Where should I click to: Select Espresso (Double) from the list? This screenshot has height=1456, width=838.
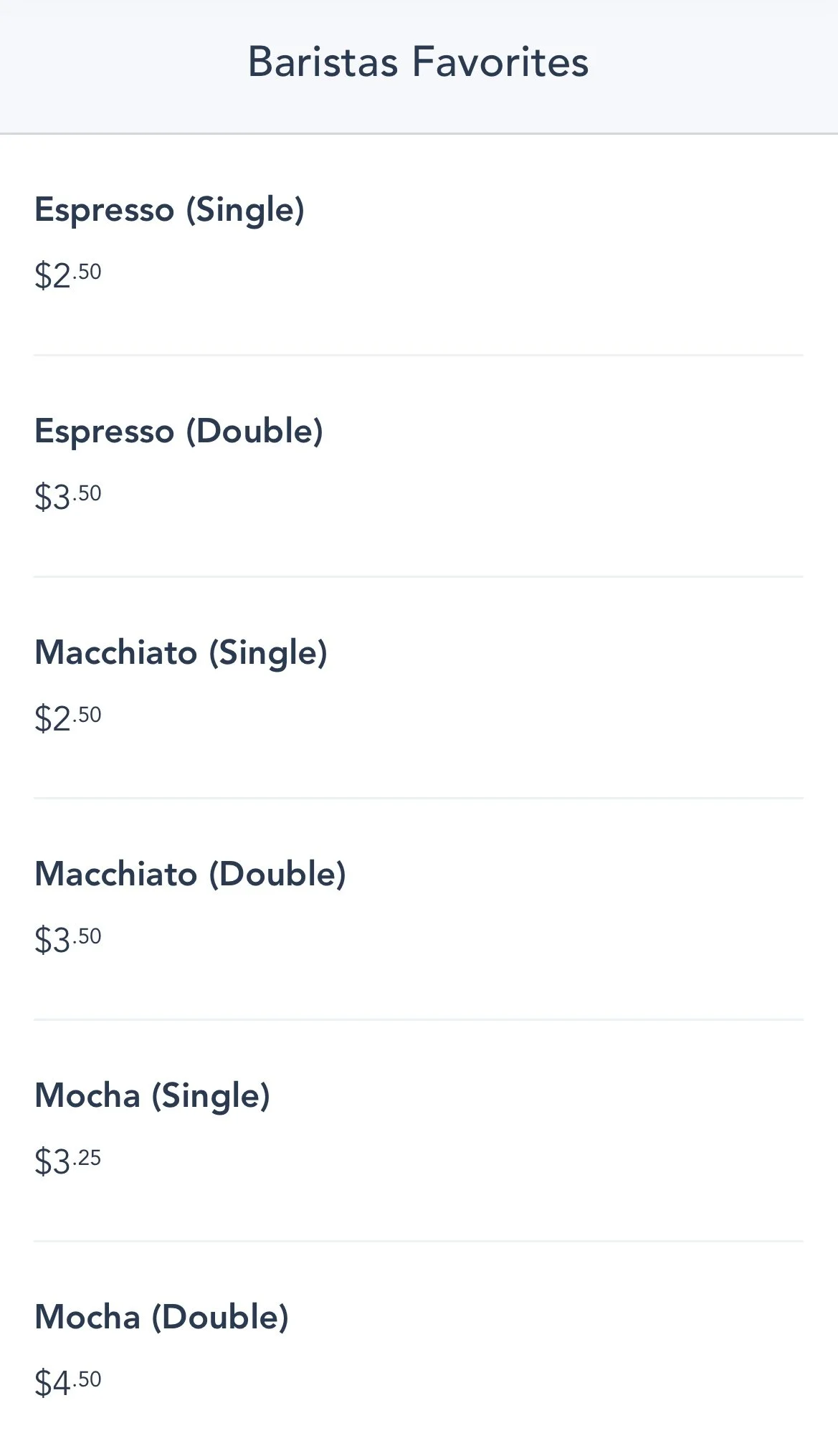click(419, 466)
